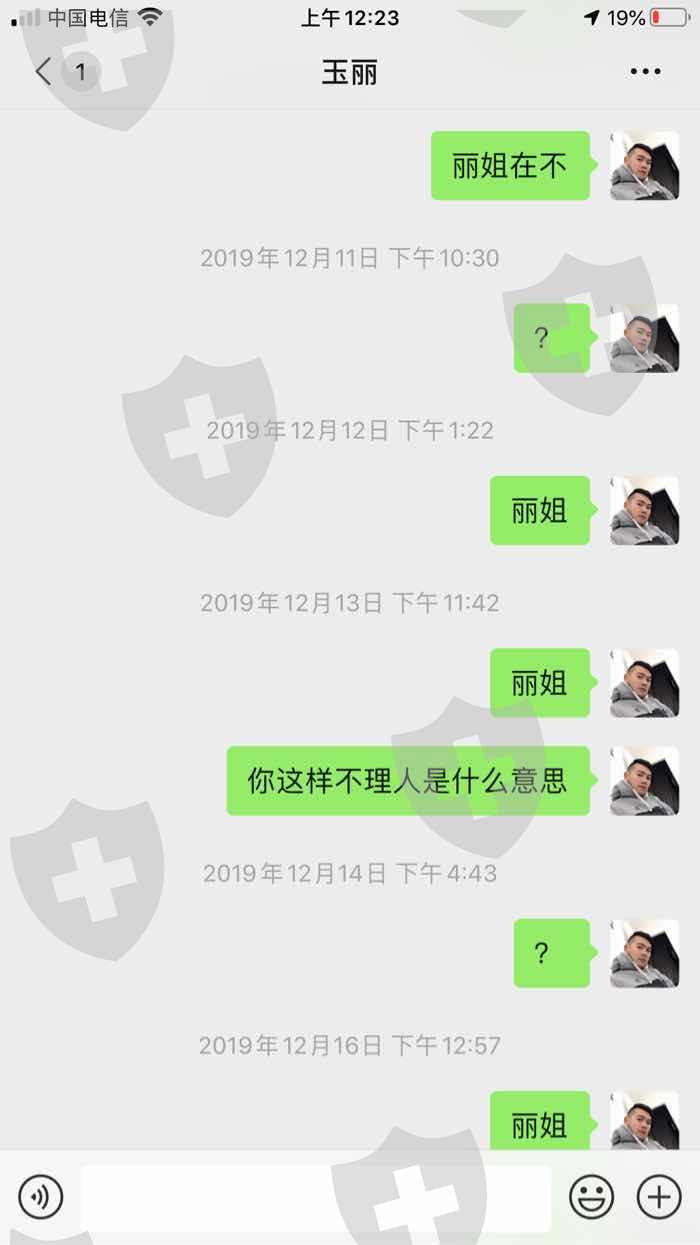Open the plus attachments menu
The width and height of the screenshot is (700, 1245).
coord(658,1196)
